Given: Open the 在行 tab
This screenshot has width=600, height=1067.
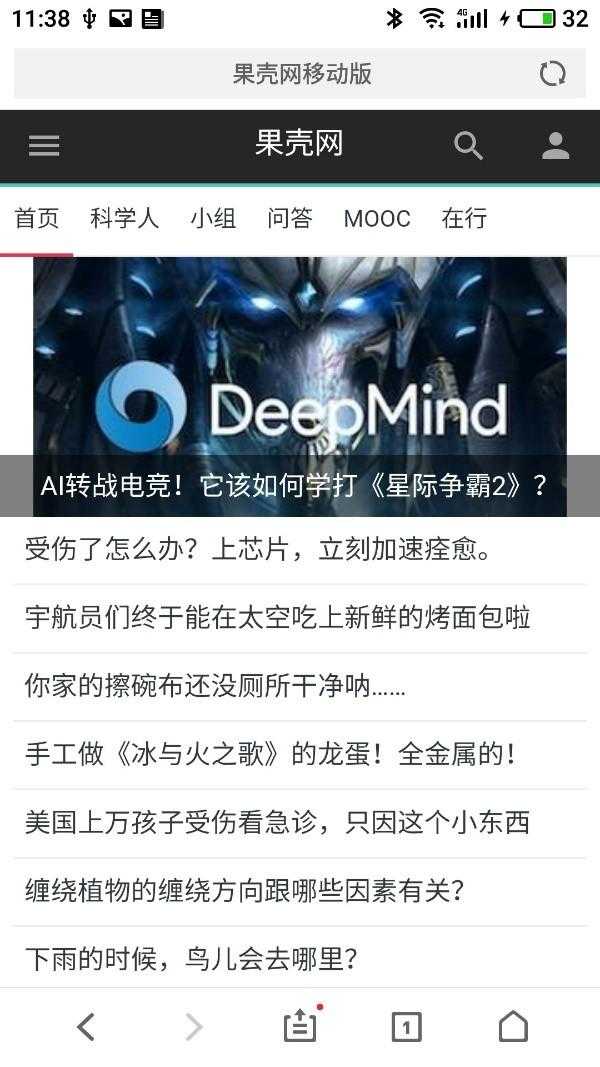Looking at the screenshot, I should point(464,218).
